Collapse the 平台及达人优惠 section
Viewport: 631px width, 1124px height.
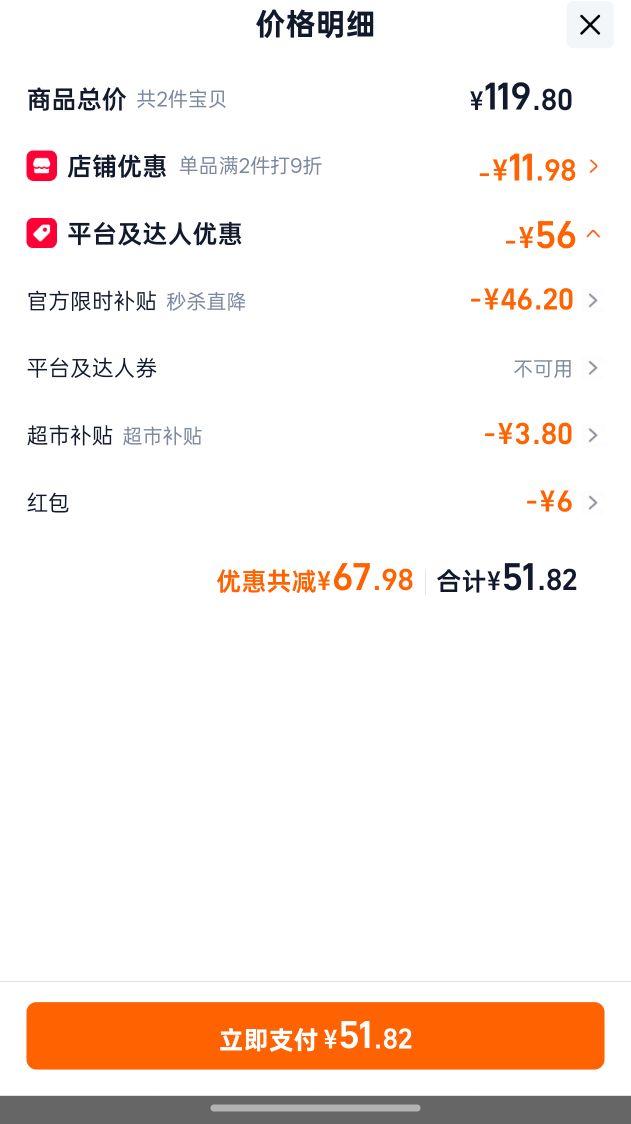[314, 234]
